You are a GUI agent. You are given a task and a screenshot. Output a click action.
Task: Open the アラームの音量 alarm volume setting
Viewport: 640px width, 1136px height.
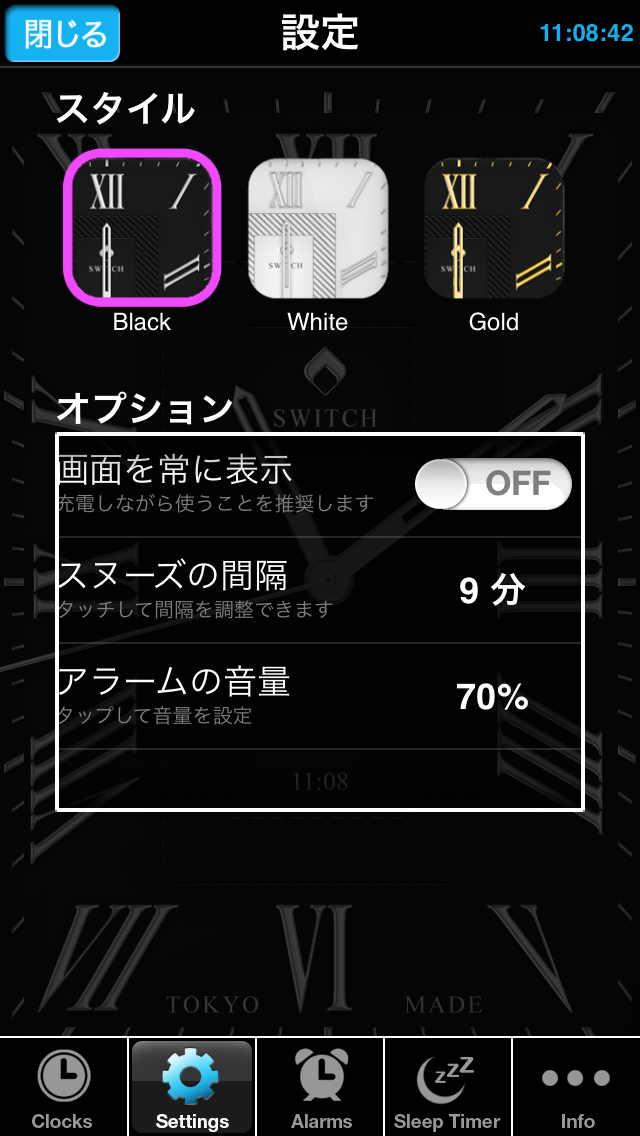tap(320, 696)
